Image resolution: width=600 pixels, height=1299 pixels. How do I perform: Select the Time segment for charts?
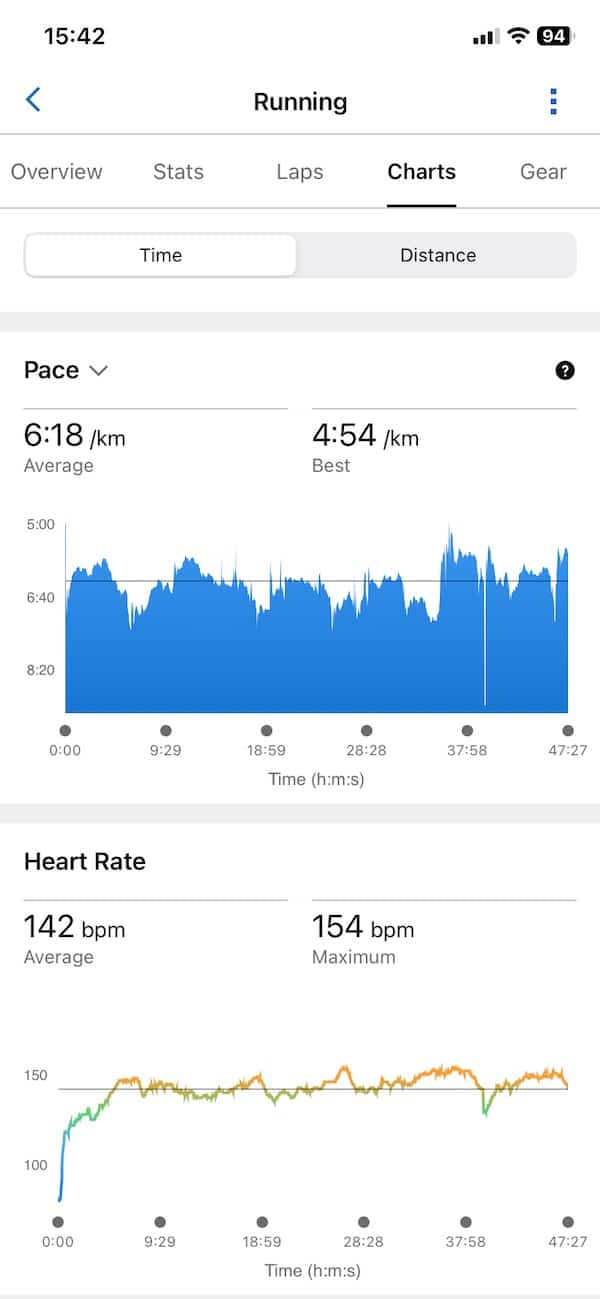tap(161, 255)
